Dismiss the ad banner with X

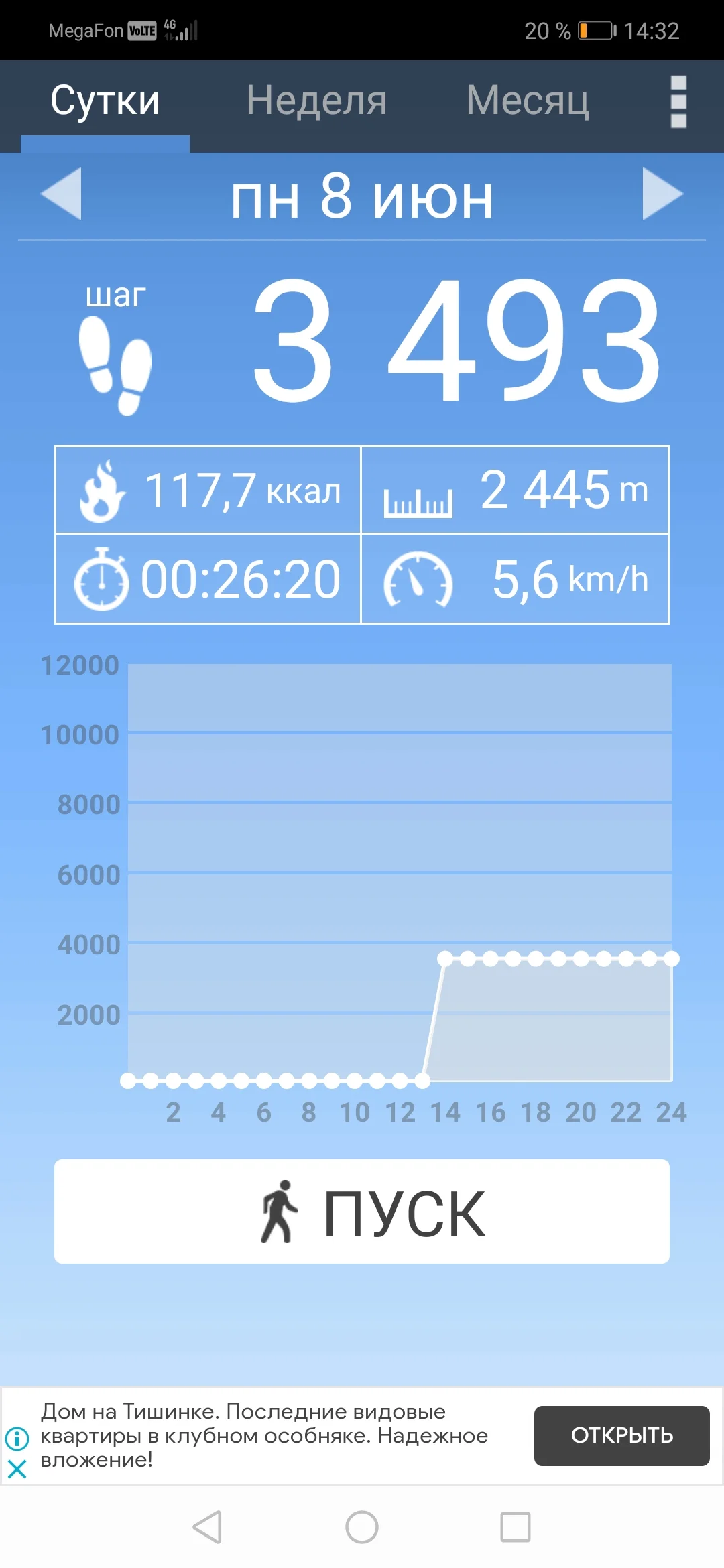17,1469
